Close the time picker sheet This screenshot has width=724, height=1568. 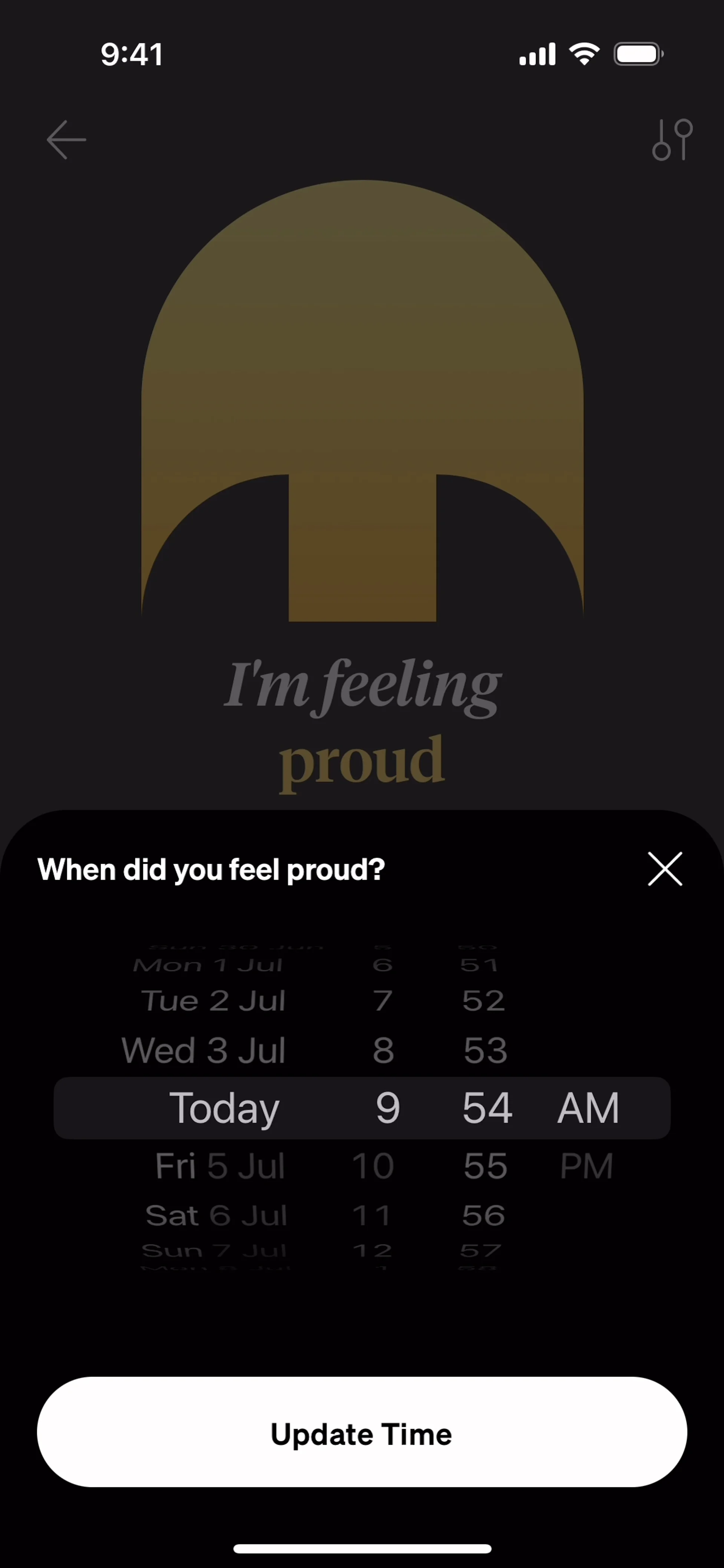click(x=664, y=869)
